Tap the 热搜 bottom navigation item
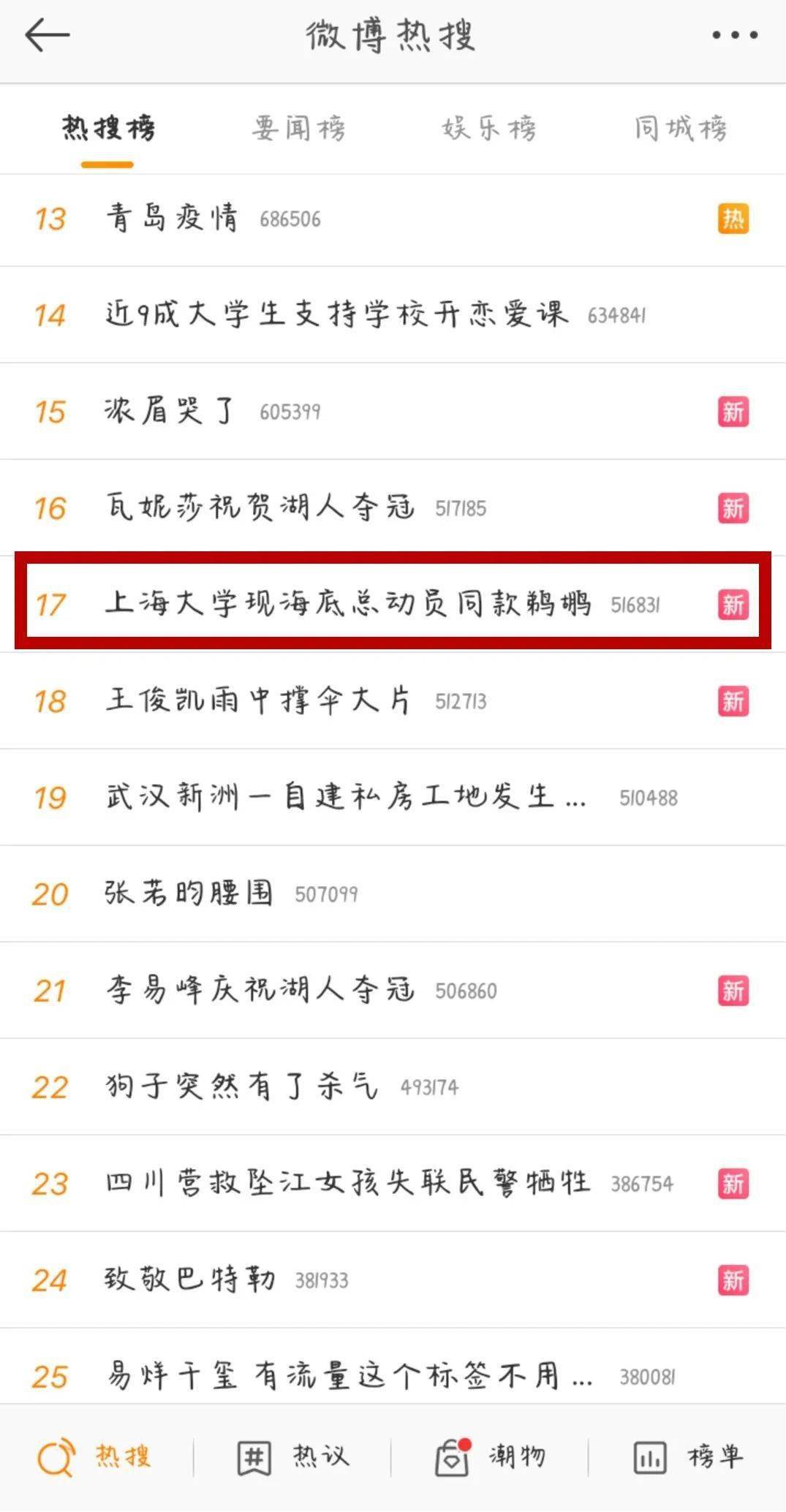786x1512 pixels. click(95, 1458)
